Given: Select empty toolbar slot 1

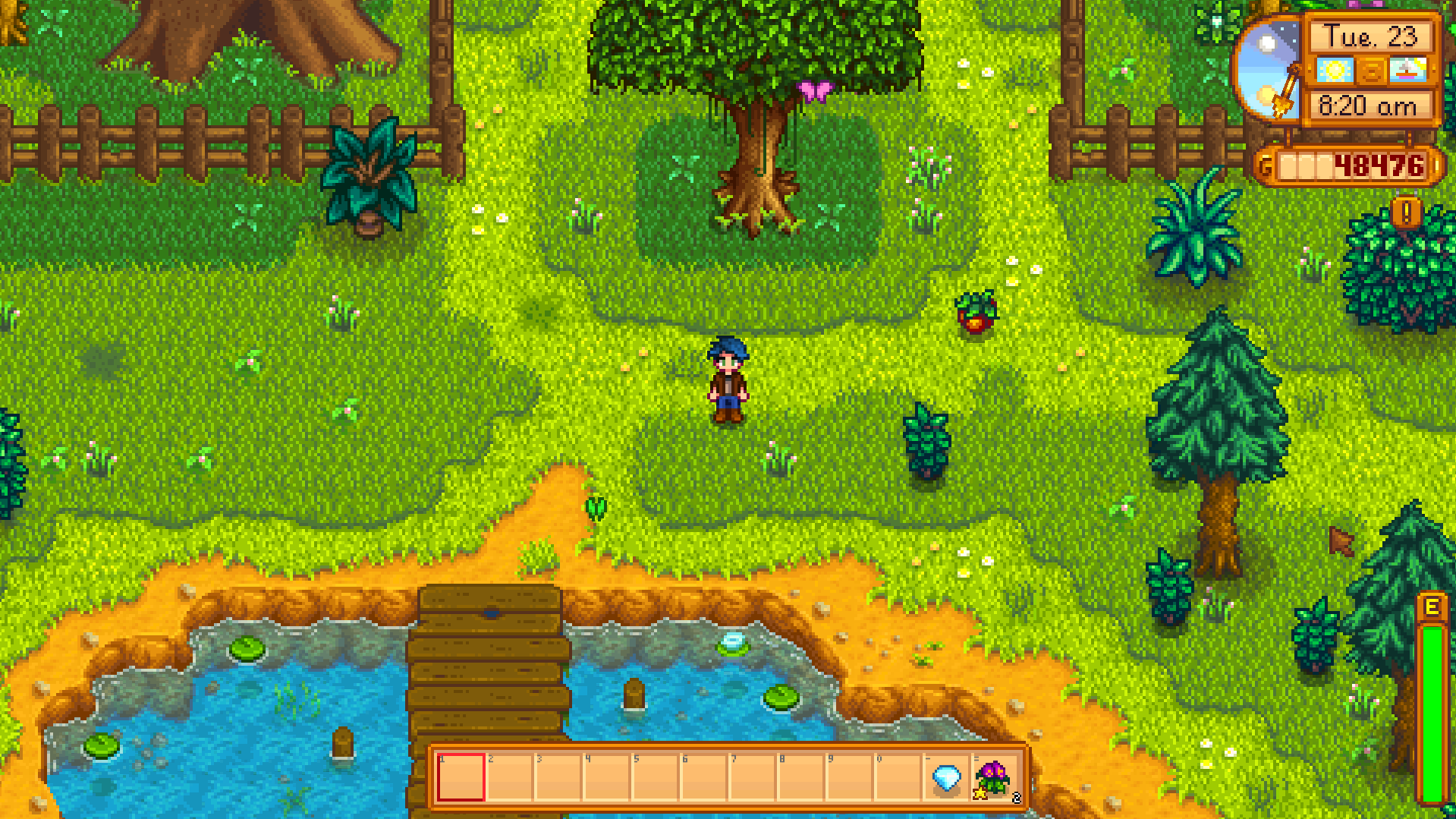Looking at the screenshot, I should point(461,778).
